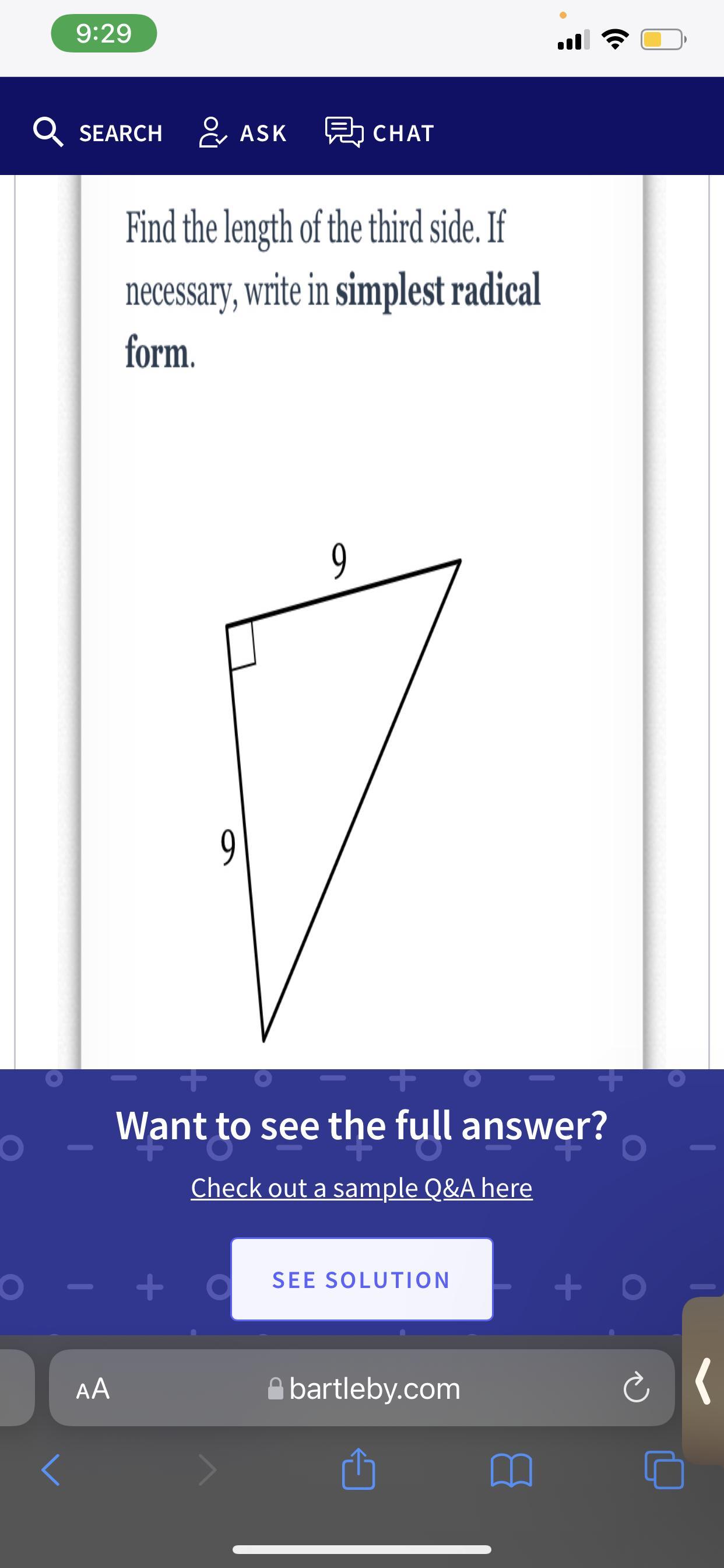Go back to the previous page
The width and height of the screenshot is (724, 1568).
pyautogui.click(x=51, y=1470)
